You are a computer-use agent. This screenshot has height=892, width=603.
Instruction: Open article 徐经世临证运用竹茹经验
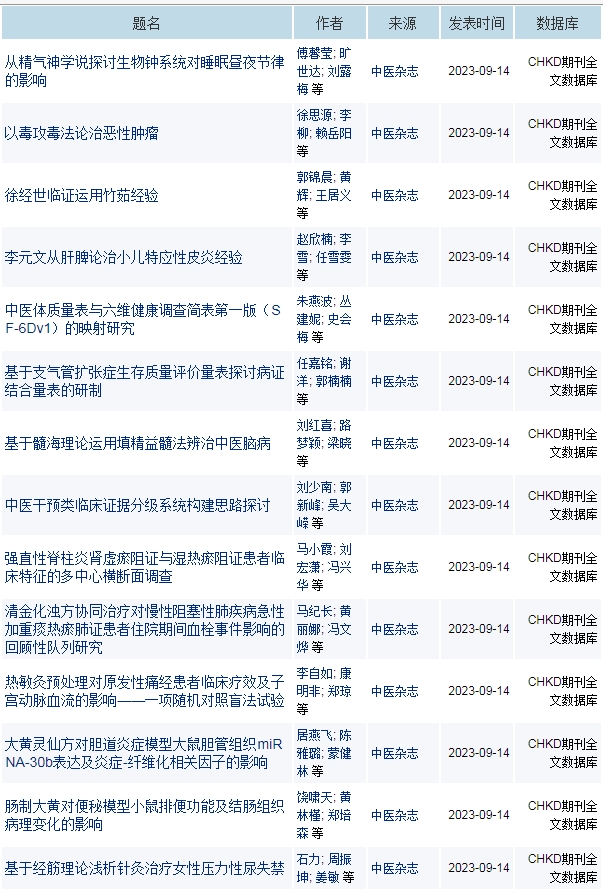[82, 195]
